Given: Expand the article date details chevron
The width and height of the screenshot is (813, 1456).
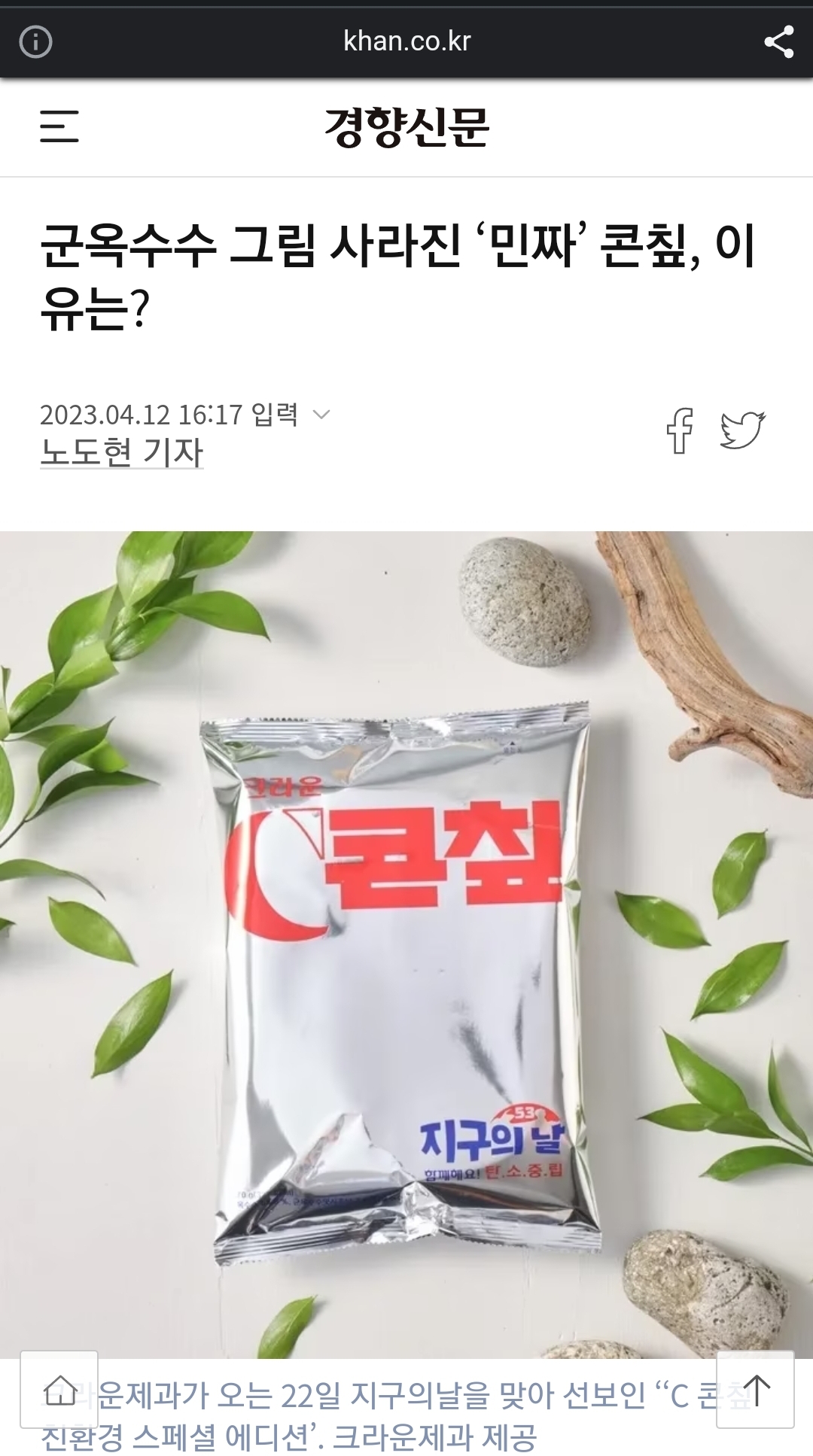Looking at the screenshot, I should [x=321, y=415].
